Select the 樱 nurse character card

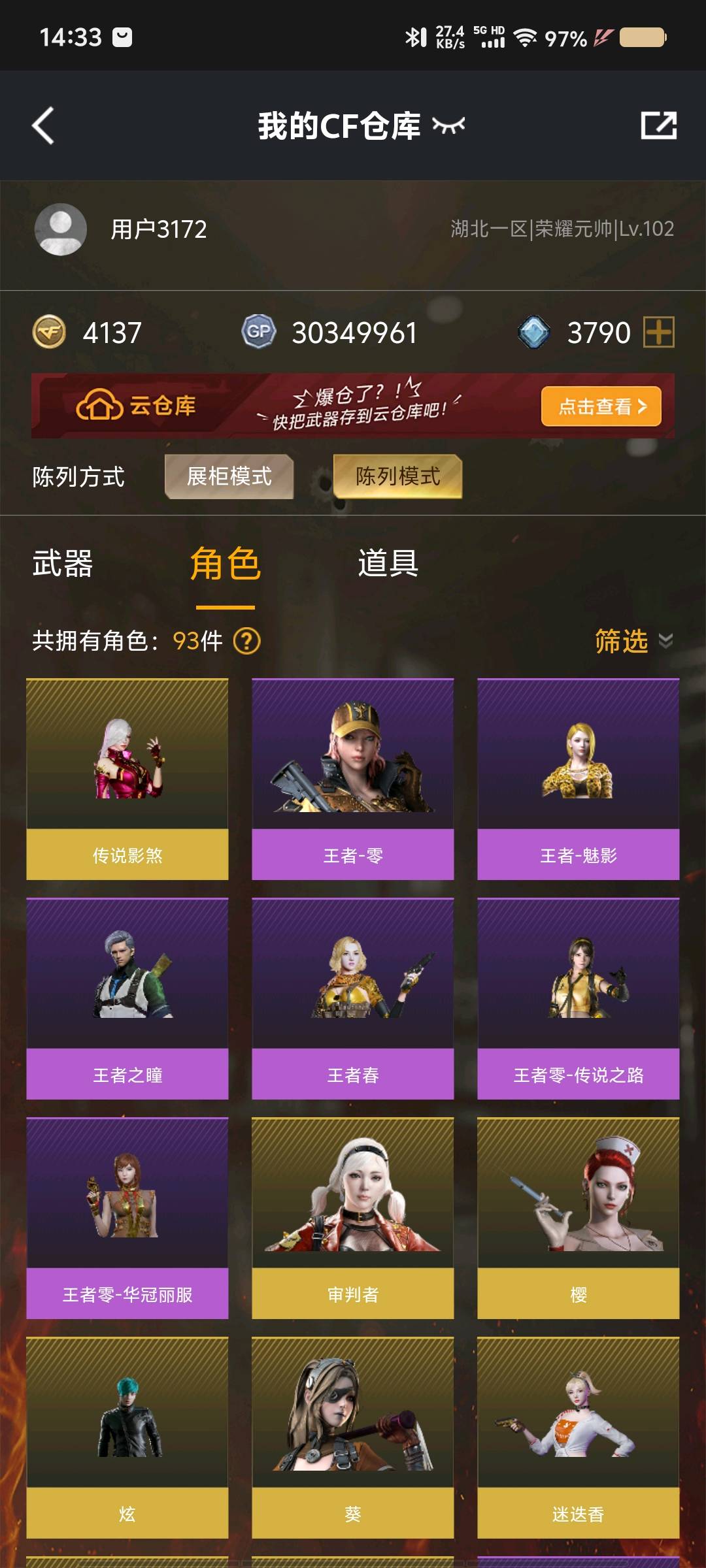click(579, 1218)
